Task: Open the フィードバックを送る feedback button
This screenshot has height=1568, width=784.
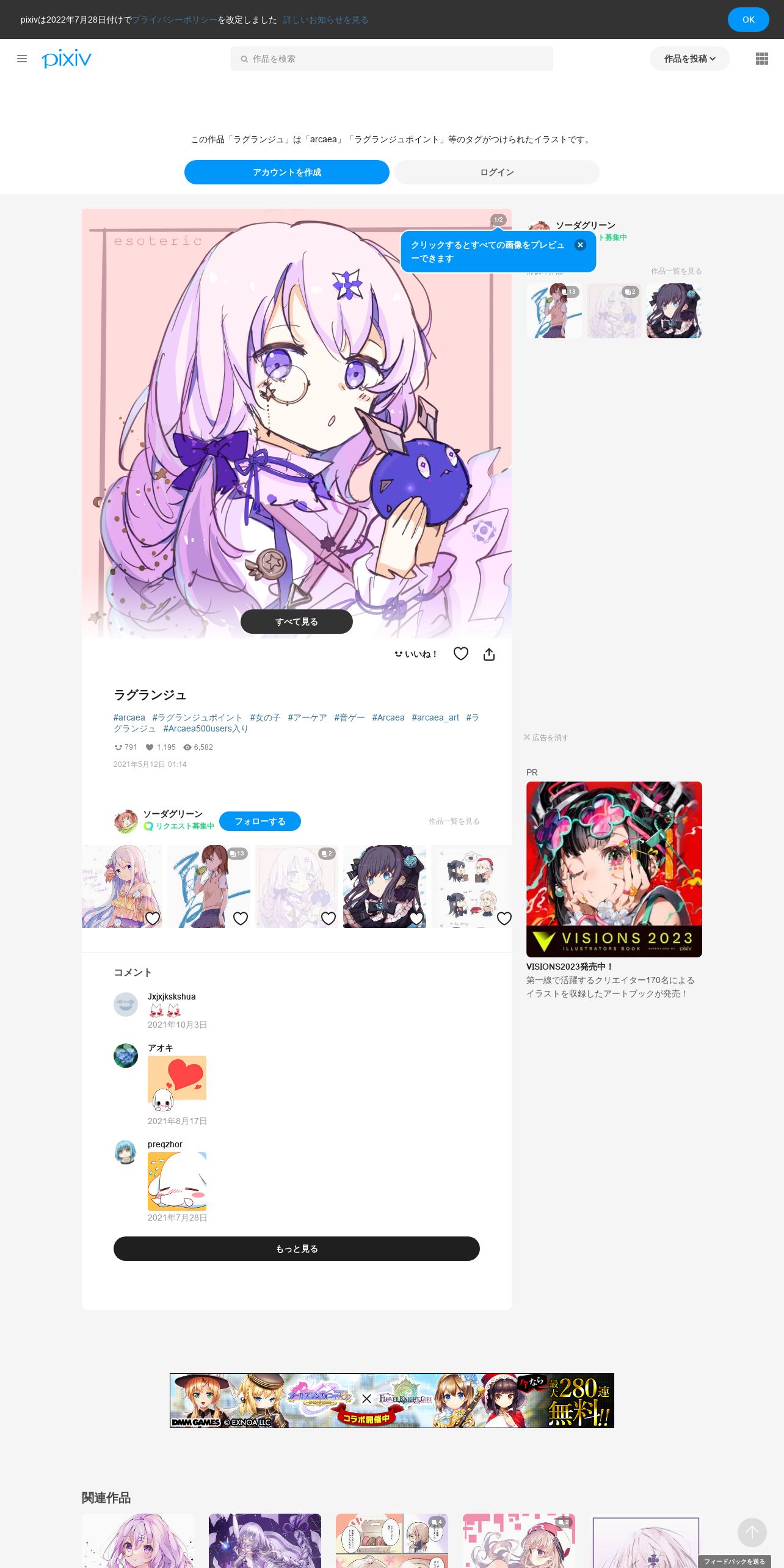Action: click(x=735, y=1561)
